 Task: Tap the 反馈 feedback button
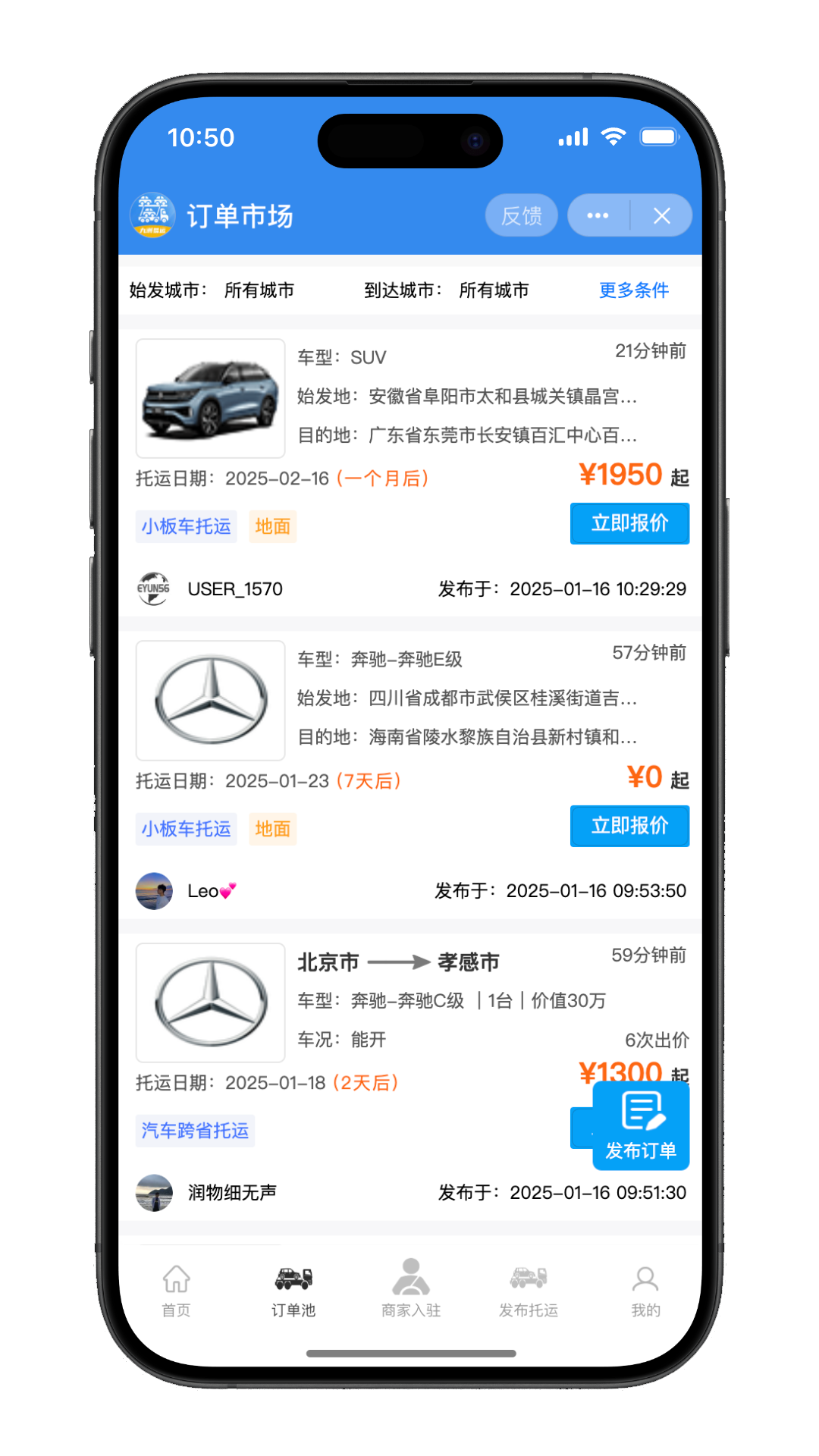(x=521, y=216)
